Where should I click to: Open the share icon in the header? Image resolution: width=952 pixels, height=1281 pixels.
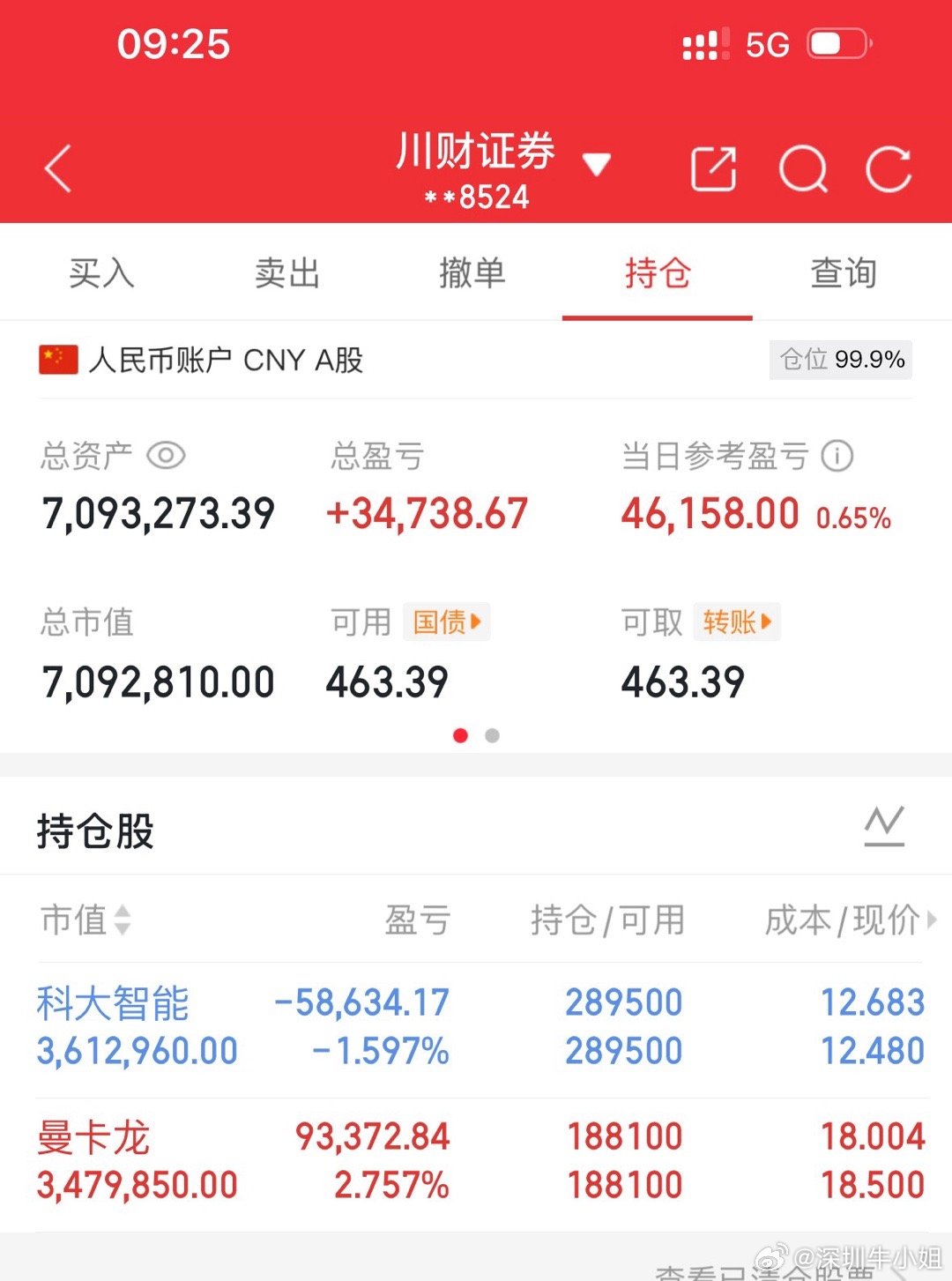(x=714, y=168)
